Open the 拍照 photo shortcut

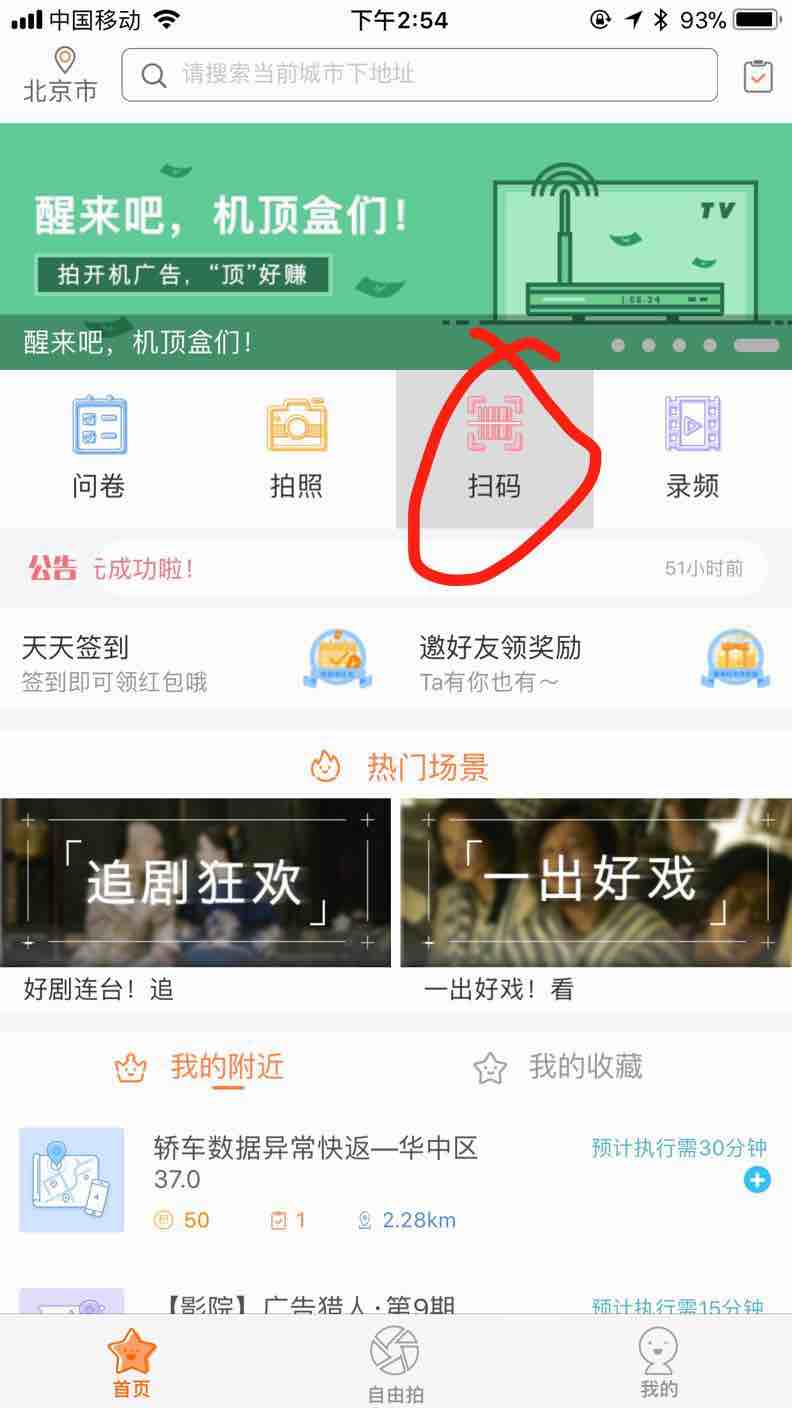click(297, 448)
